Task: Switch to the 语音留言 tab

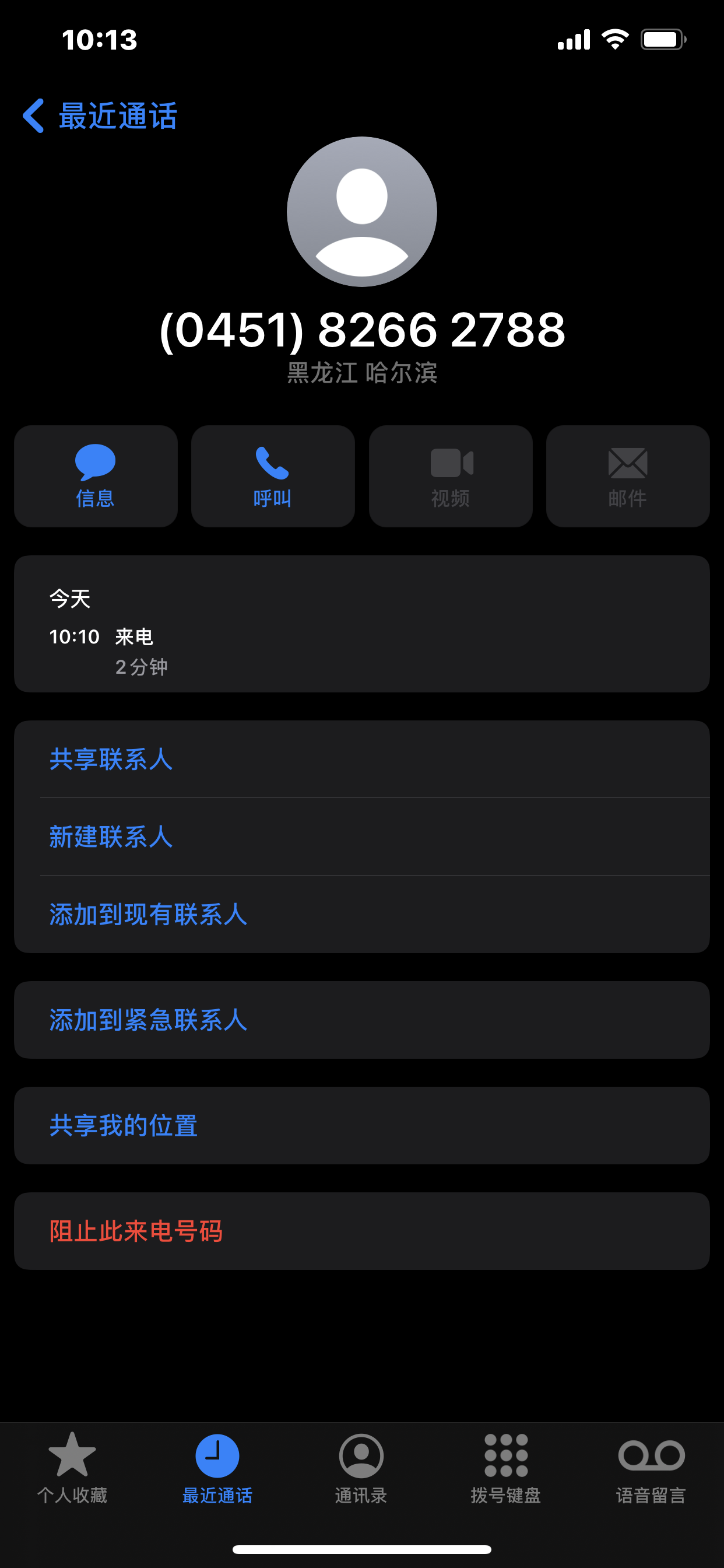Action: [x=651, y=1468]
